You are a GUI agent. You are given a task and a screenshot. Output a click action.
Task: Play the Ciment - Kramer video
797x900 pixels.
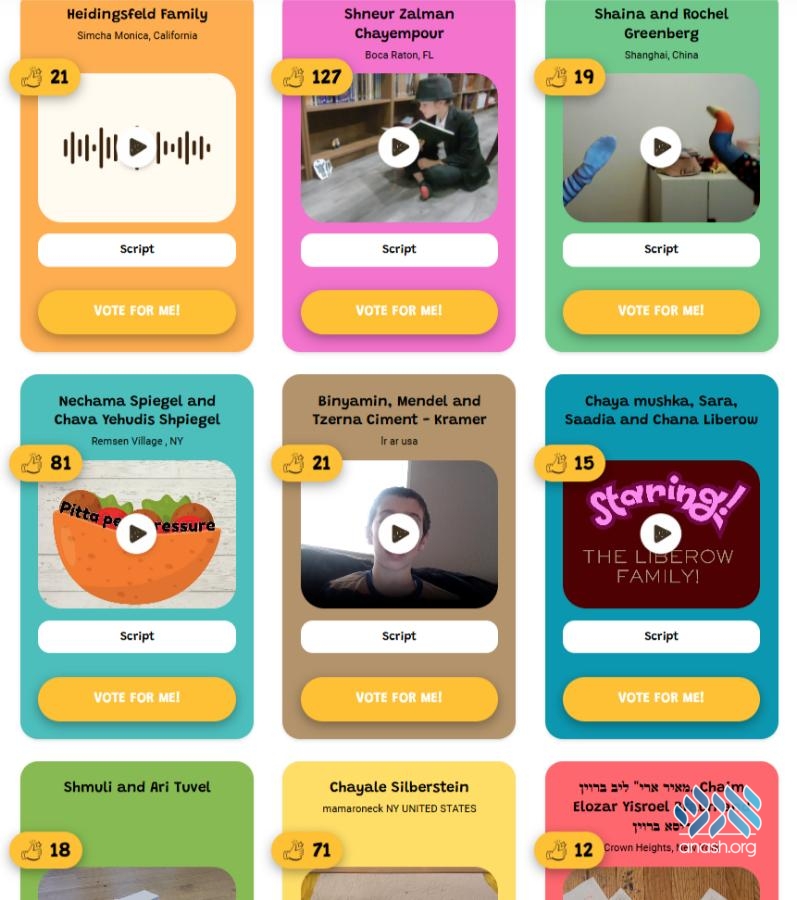399,534
